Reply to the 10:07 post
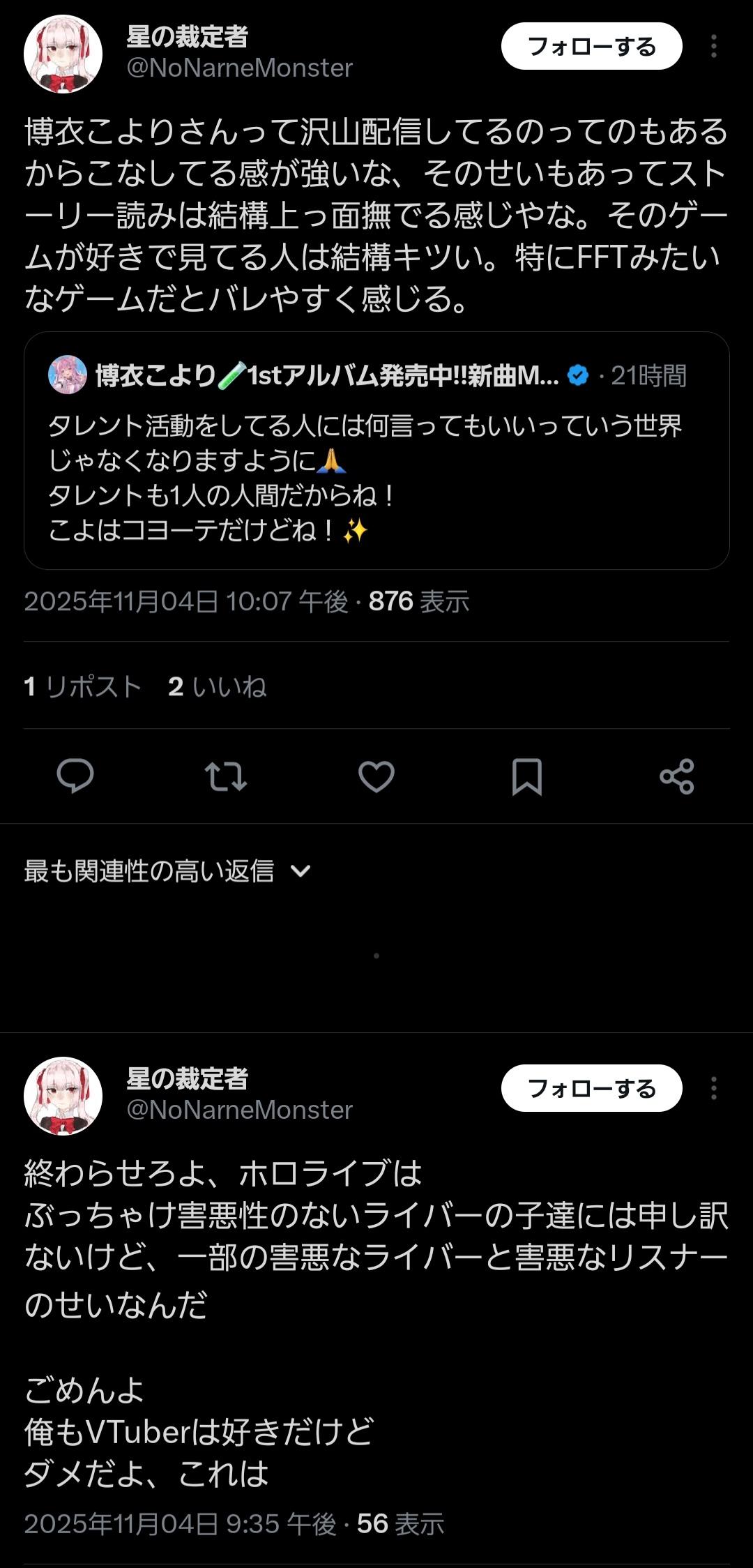This screenshot has height=1568, width=753. 75,776
